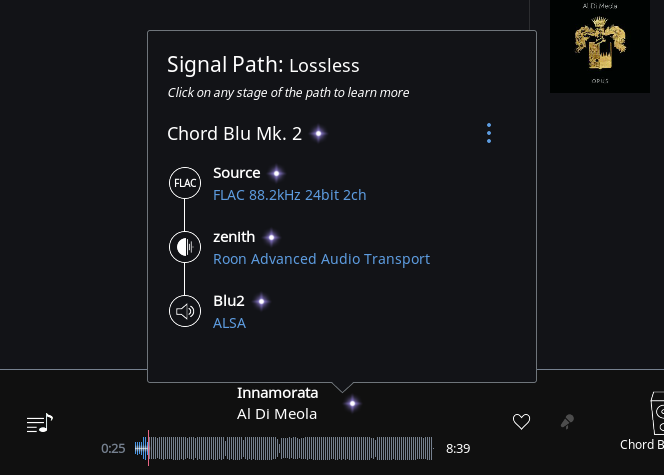Screen dimensions: 664x475
Task: Open the play queue
Action: coord(39,423)
